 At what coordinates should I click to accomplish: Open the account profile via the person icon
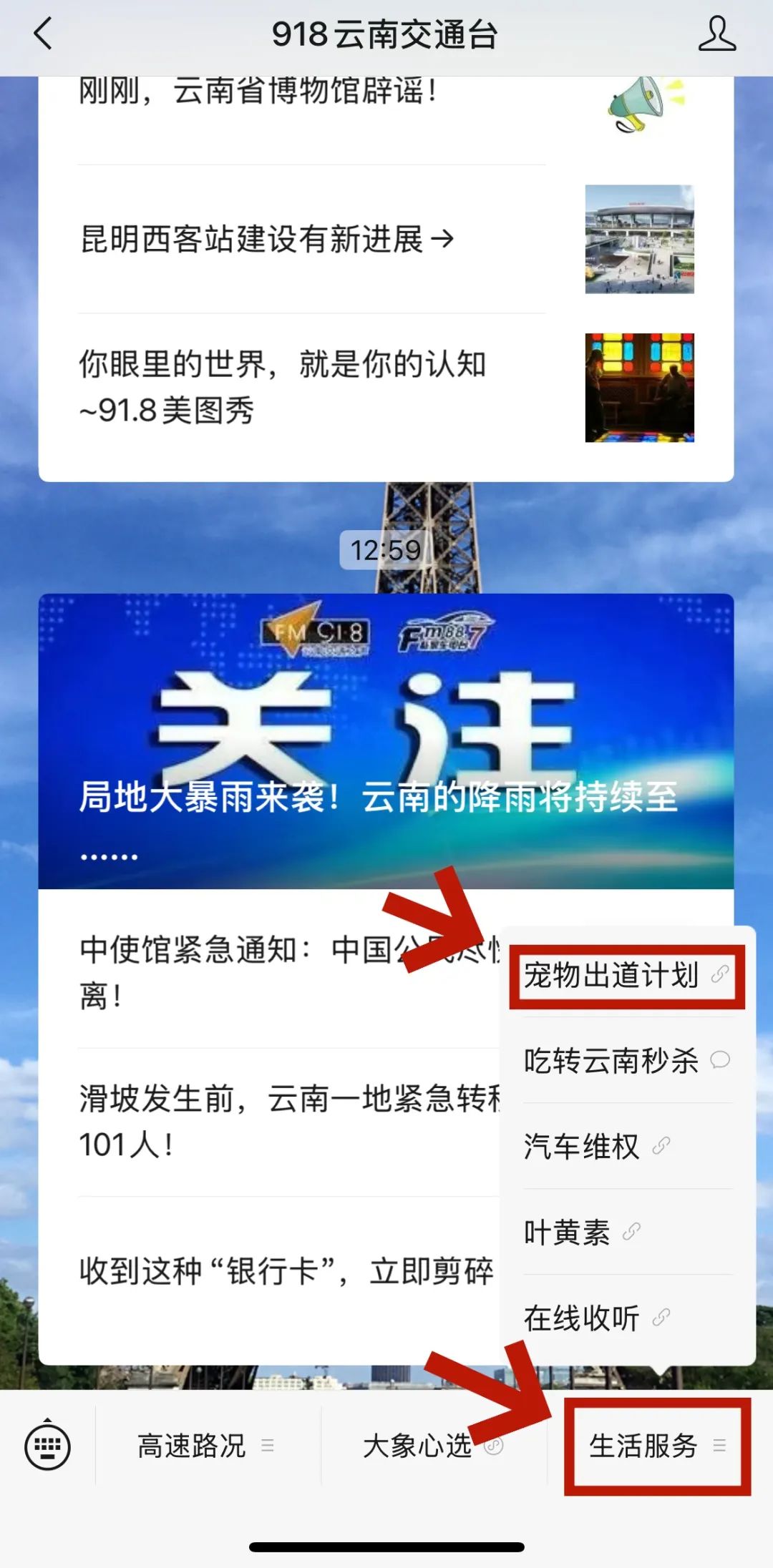point(719,32)
